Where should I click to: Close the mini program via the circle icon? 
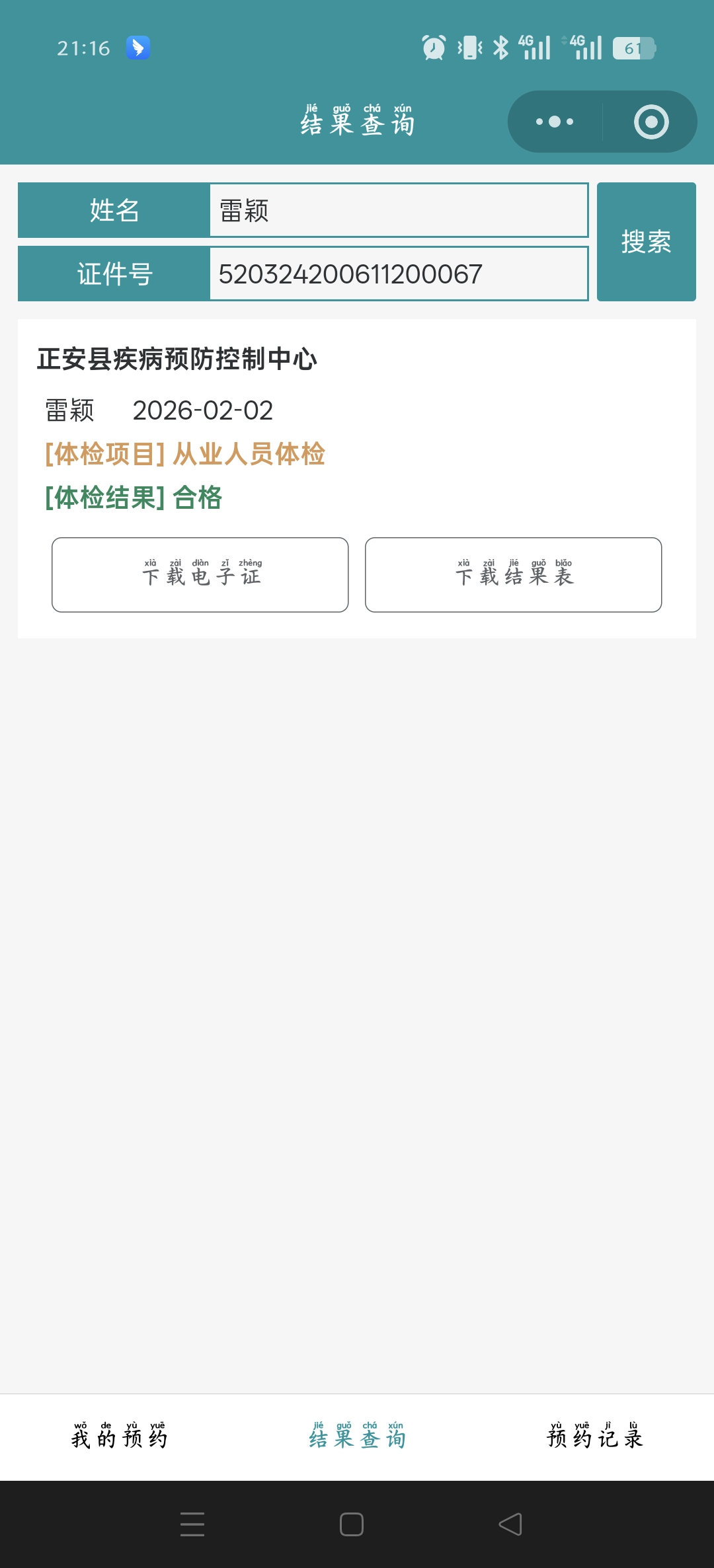(651, 122)
